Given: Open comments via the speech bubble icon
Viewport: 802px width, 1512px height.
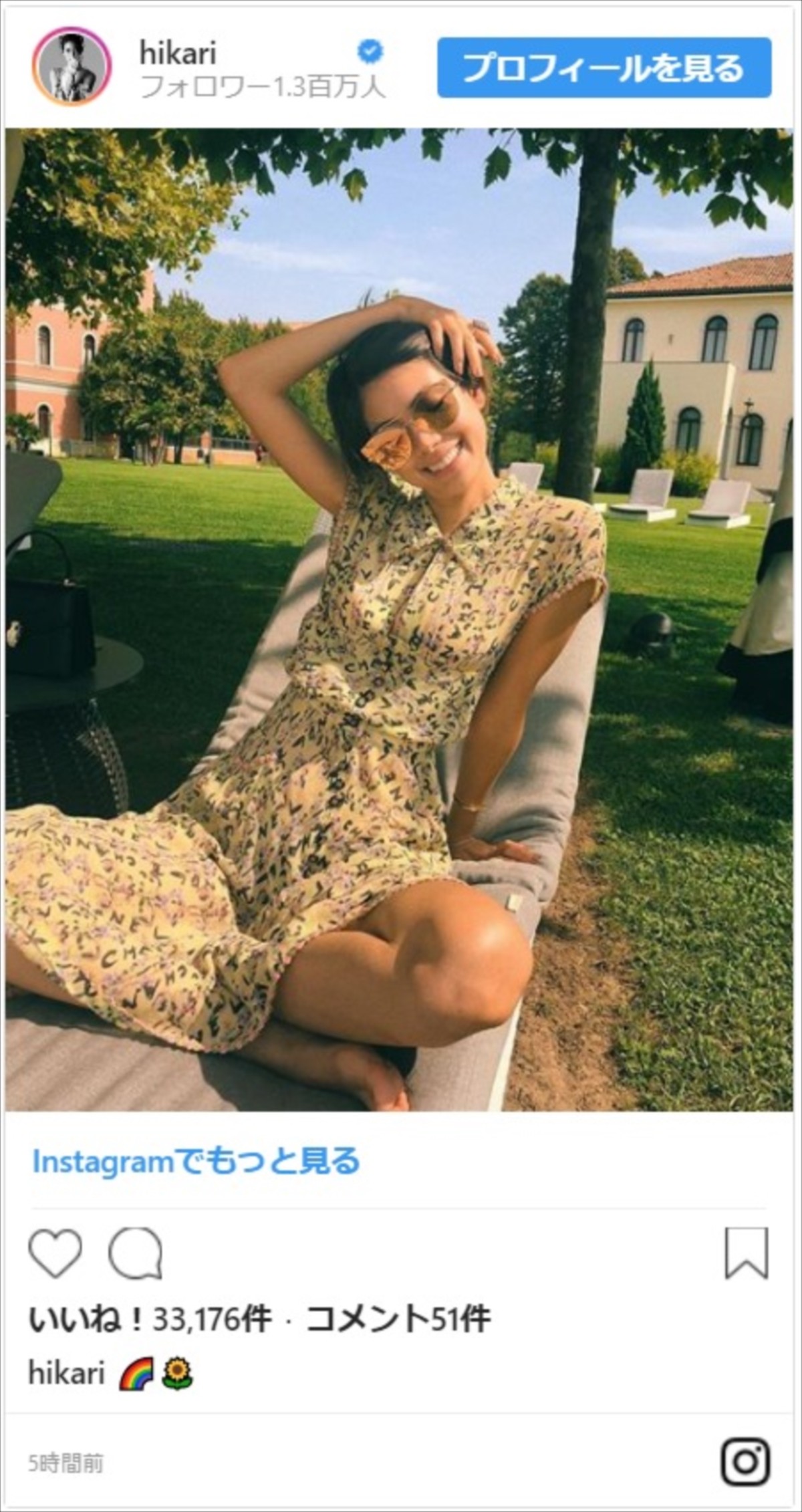Looking at the screenshot, I should (136, 1253).
